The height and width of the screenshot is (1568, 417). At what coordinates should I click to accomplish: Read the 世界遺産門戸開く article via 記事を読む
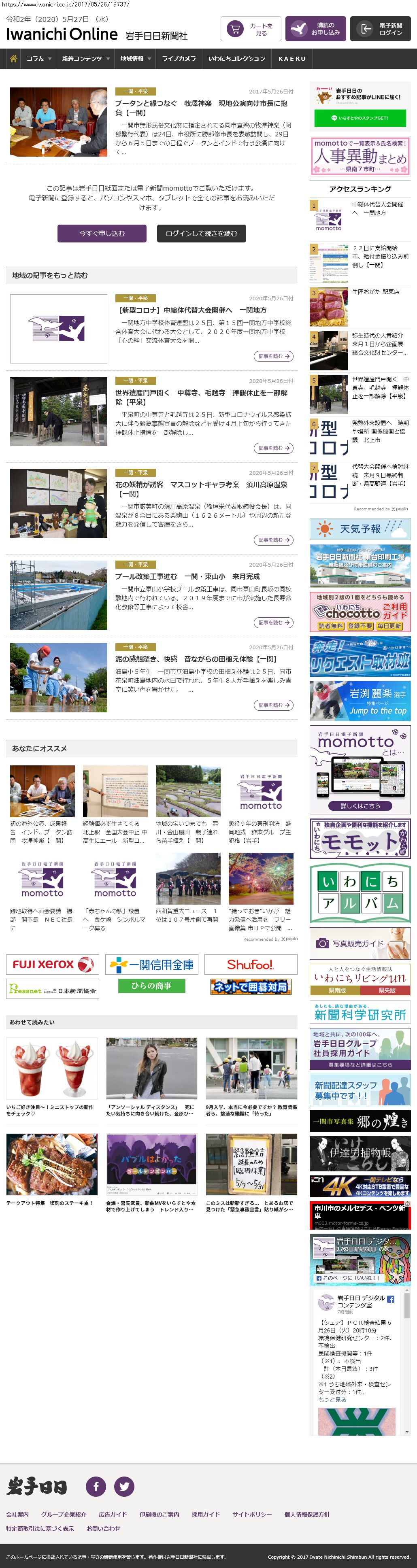pos(273,448)
